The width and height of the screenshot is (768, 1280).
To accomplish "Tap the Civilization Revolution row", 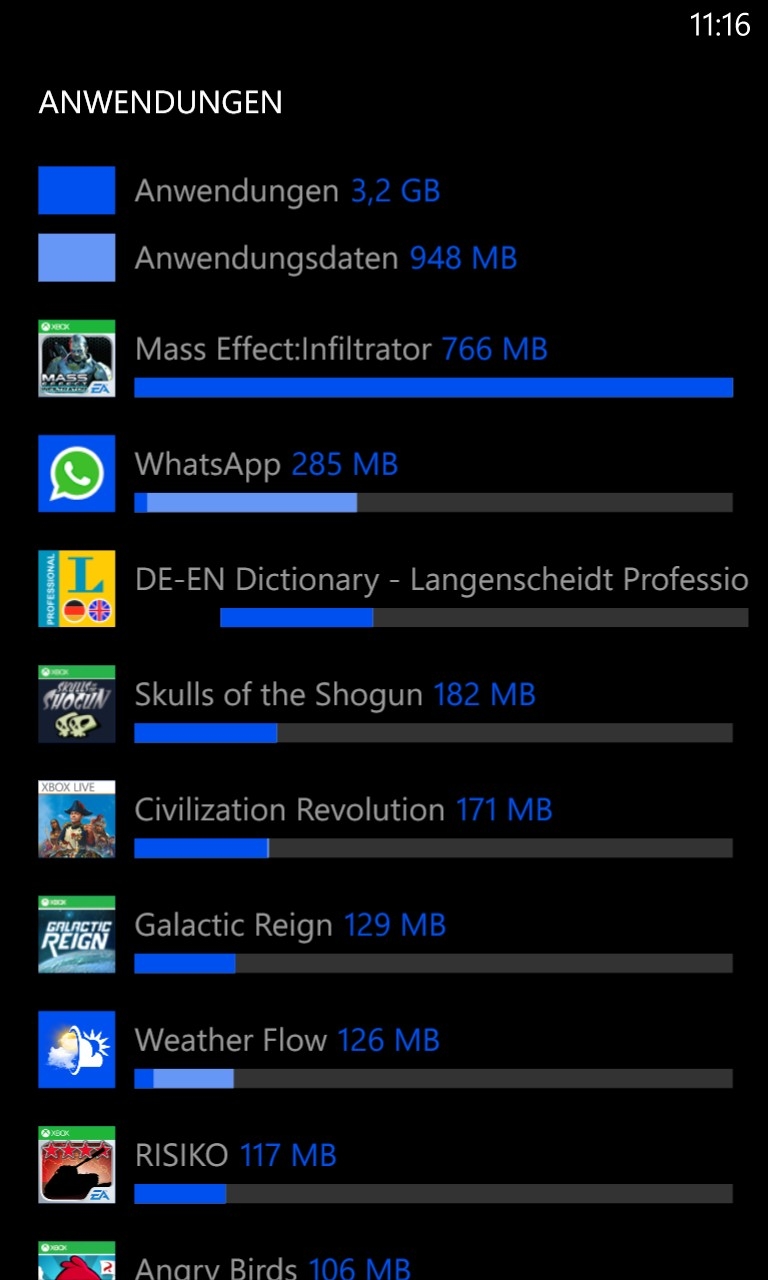I will coord(386,820).
